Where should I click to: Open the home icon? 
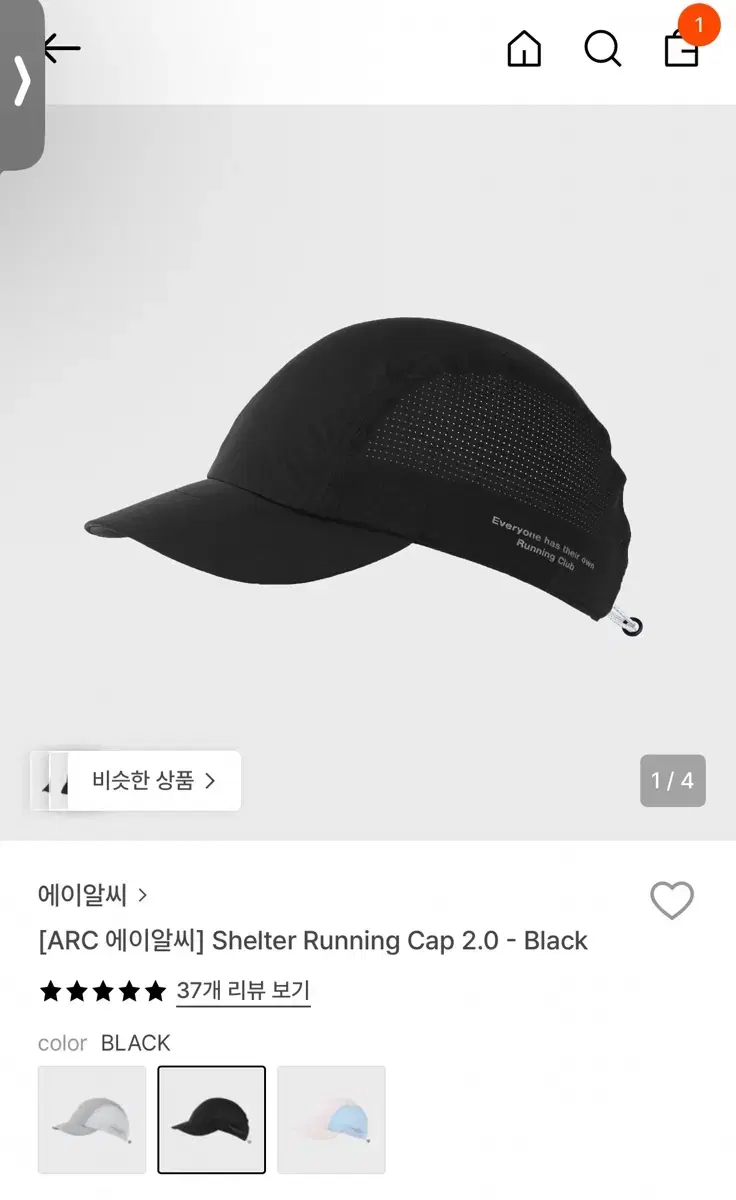coord(524,48)
